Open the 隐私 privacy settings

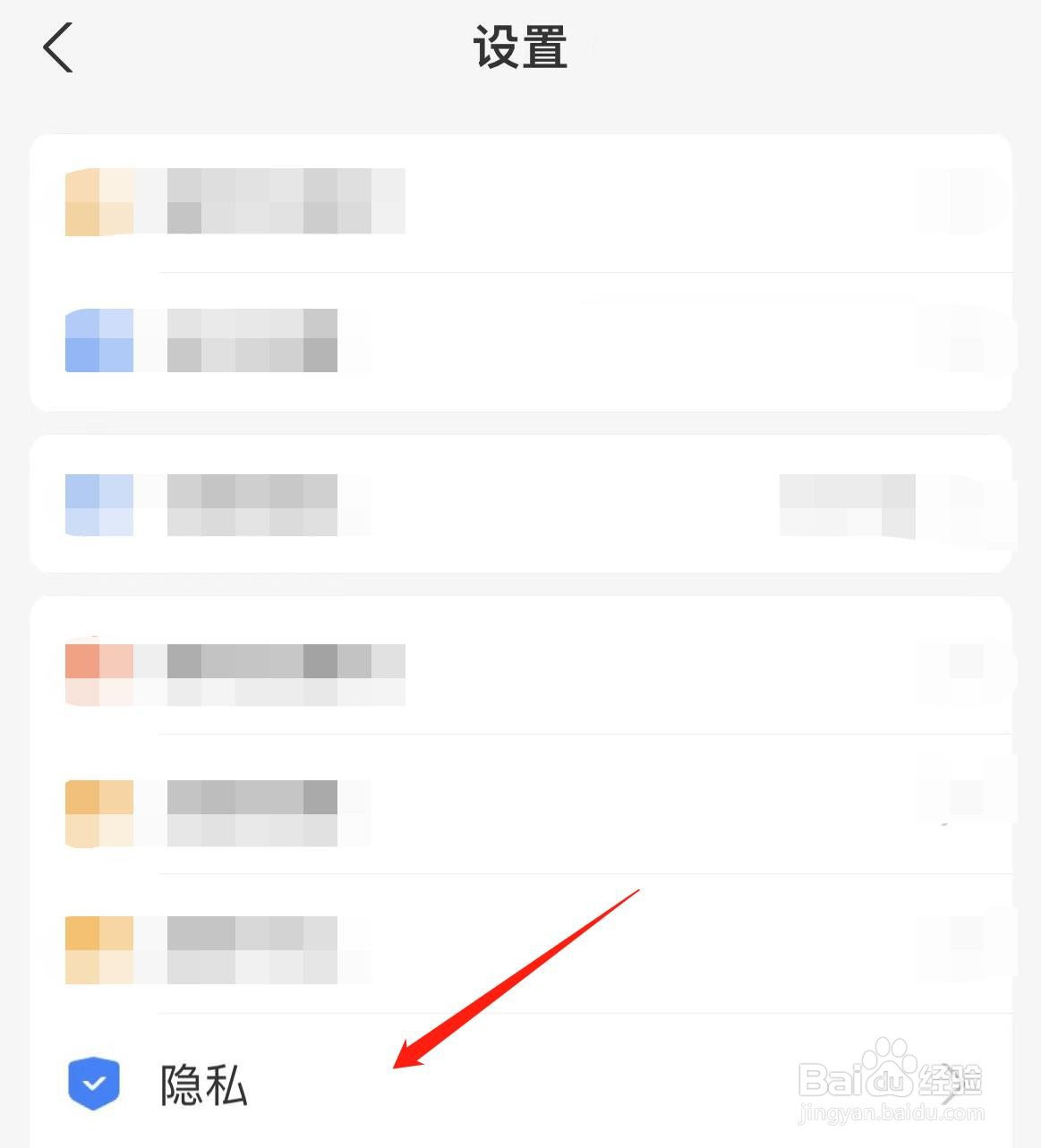(204, 1085)
